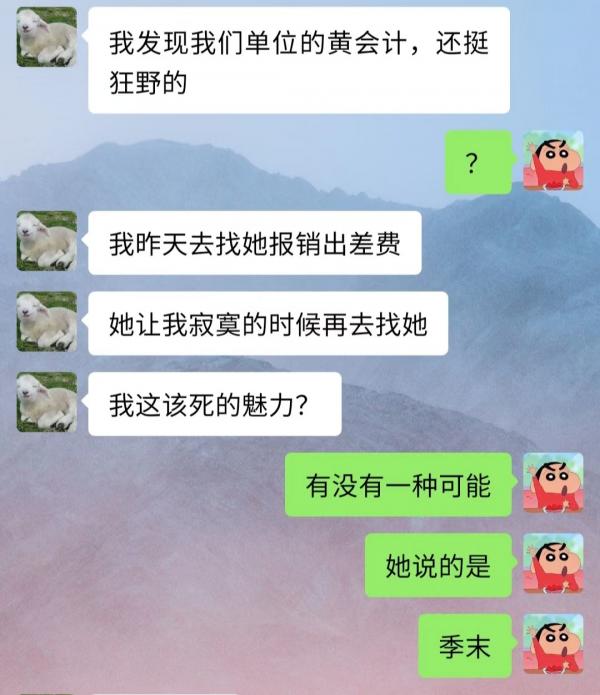View profile from avatar beside 寂寞的时候 message

coord(46,322)
